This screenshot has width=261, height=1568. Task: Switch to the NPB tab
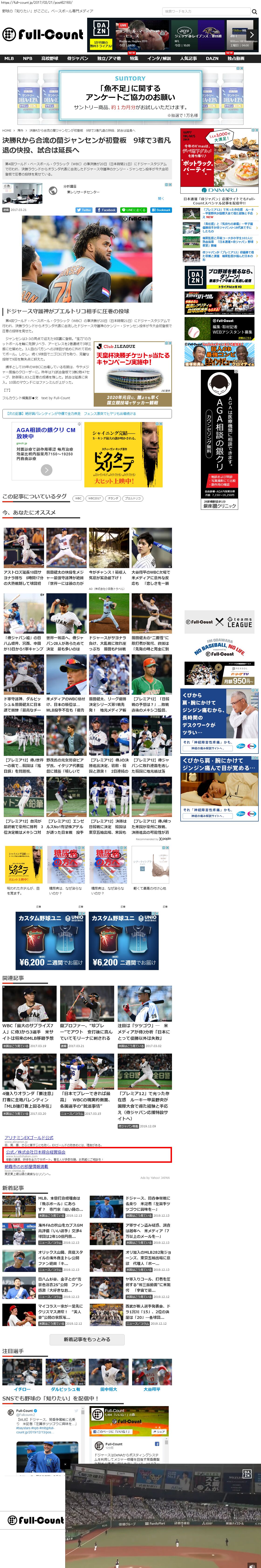coord(27,58)
